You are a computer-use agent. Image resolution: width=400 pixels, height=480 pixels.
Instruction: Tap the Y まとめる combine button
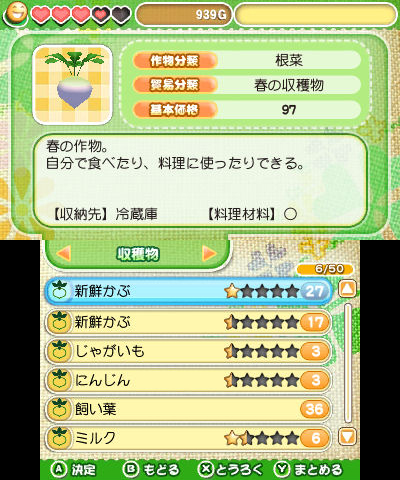point(308,470)
